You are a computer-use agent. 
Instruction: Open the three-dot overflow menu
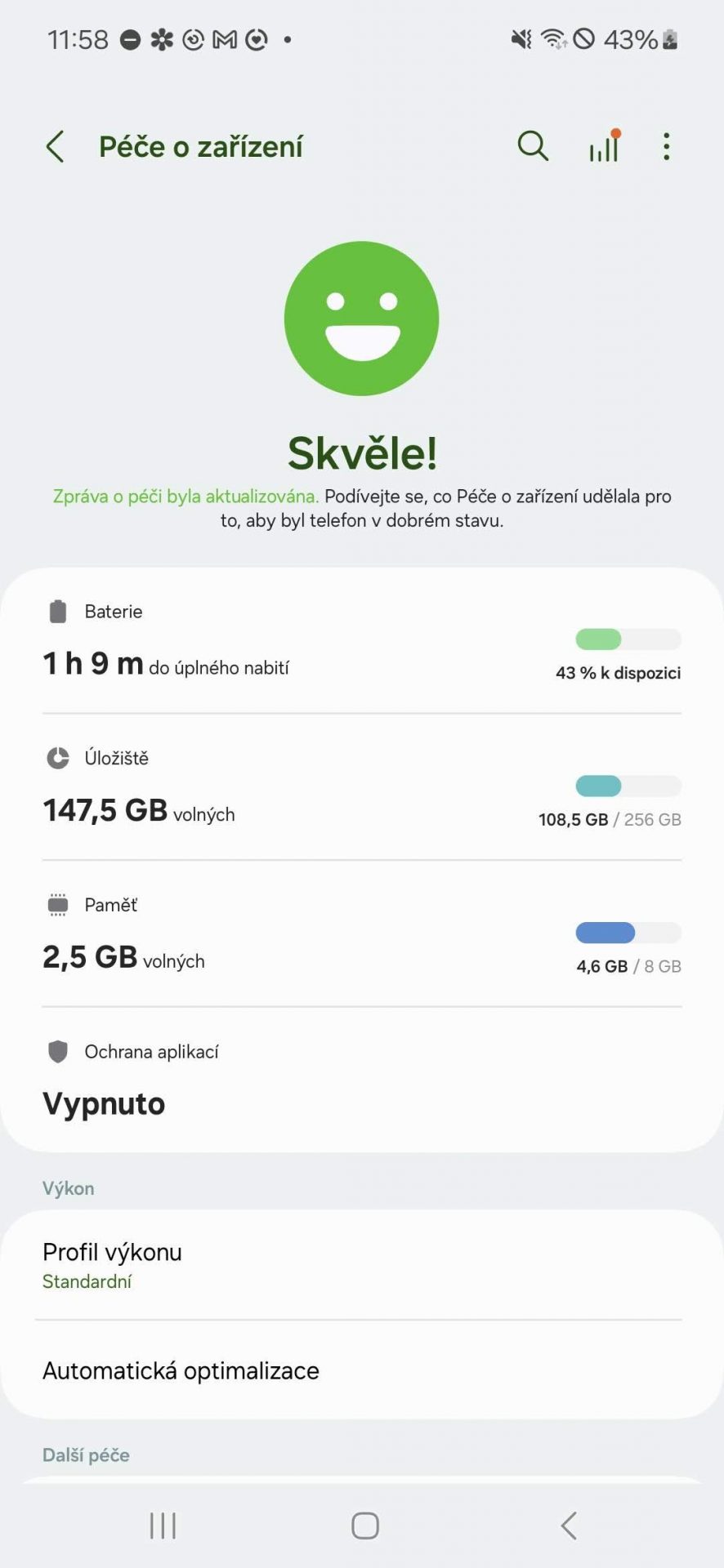point(667,146)
